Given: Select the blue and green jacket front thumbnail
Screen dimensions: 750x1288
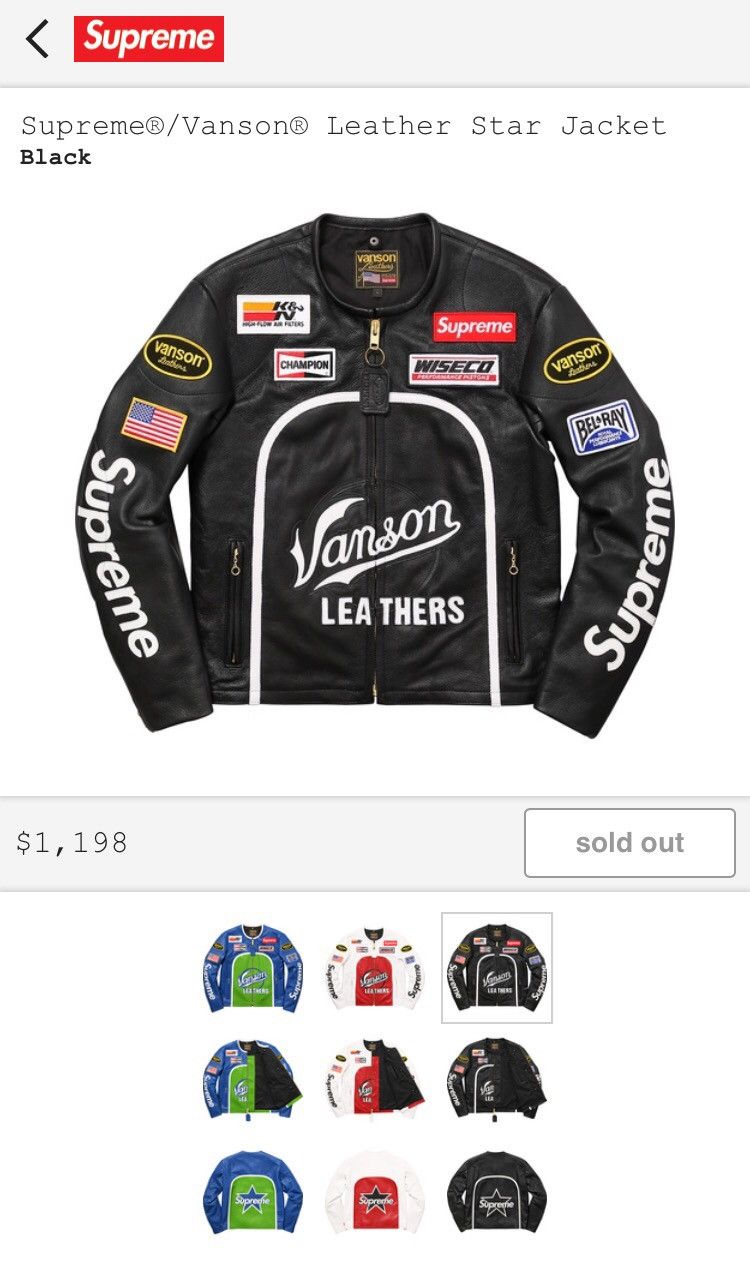Looking at the screenshot, I should click(x=252, y=968).
